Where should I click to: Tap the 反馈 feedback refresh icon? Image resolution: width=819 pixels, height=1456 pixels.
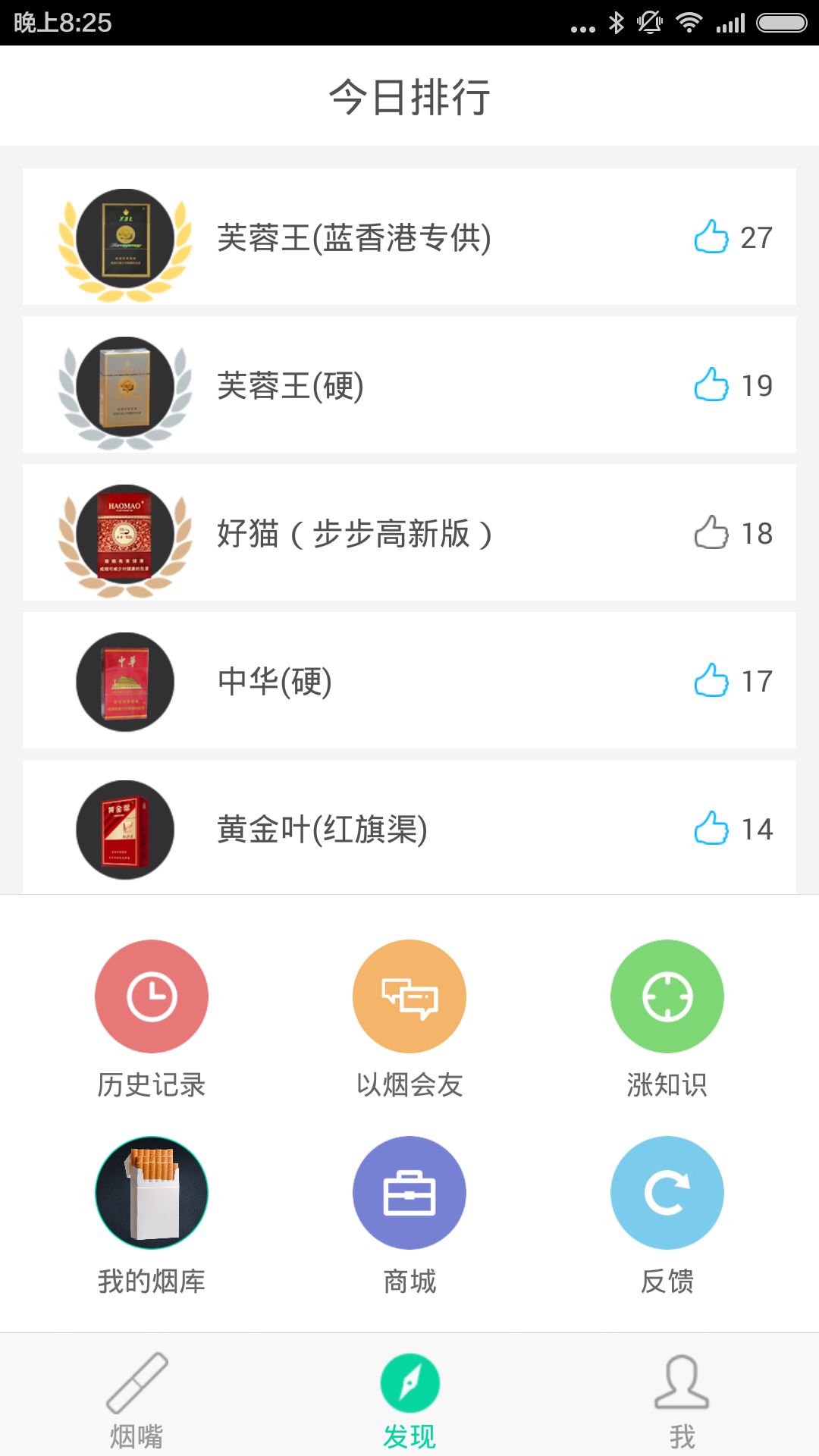[x=667, y=1193]
